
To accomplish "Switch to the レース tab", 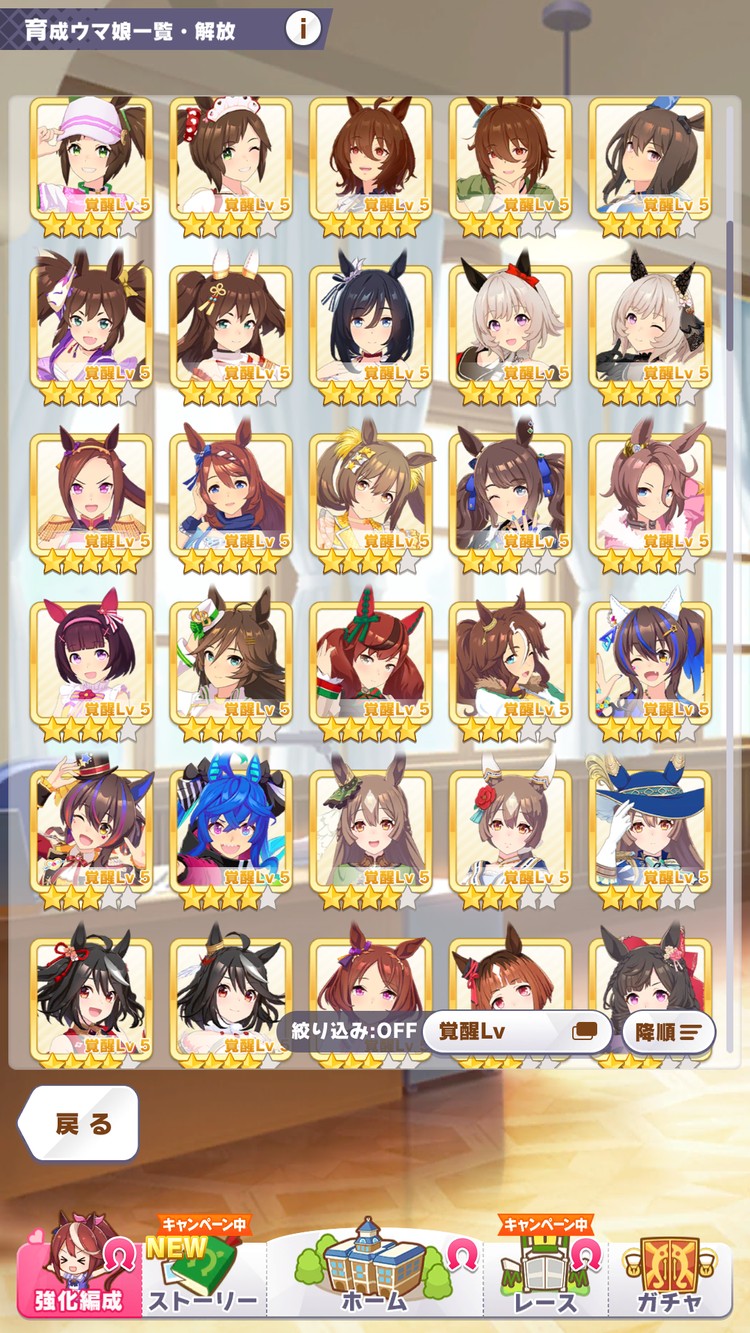I will tap(545, 1271).
